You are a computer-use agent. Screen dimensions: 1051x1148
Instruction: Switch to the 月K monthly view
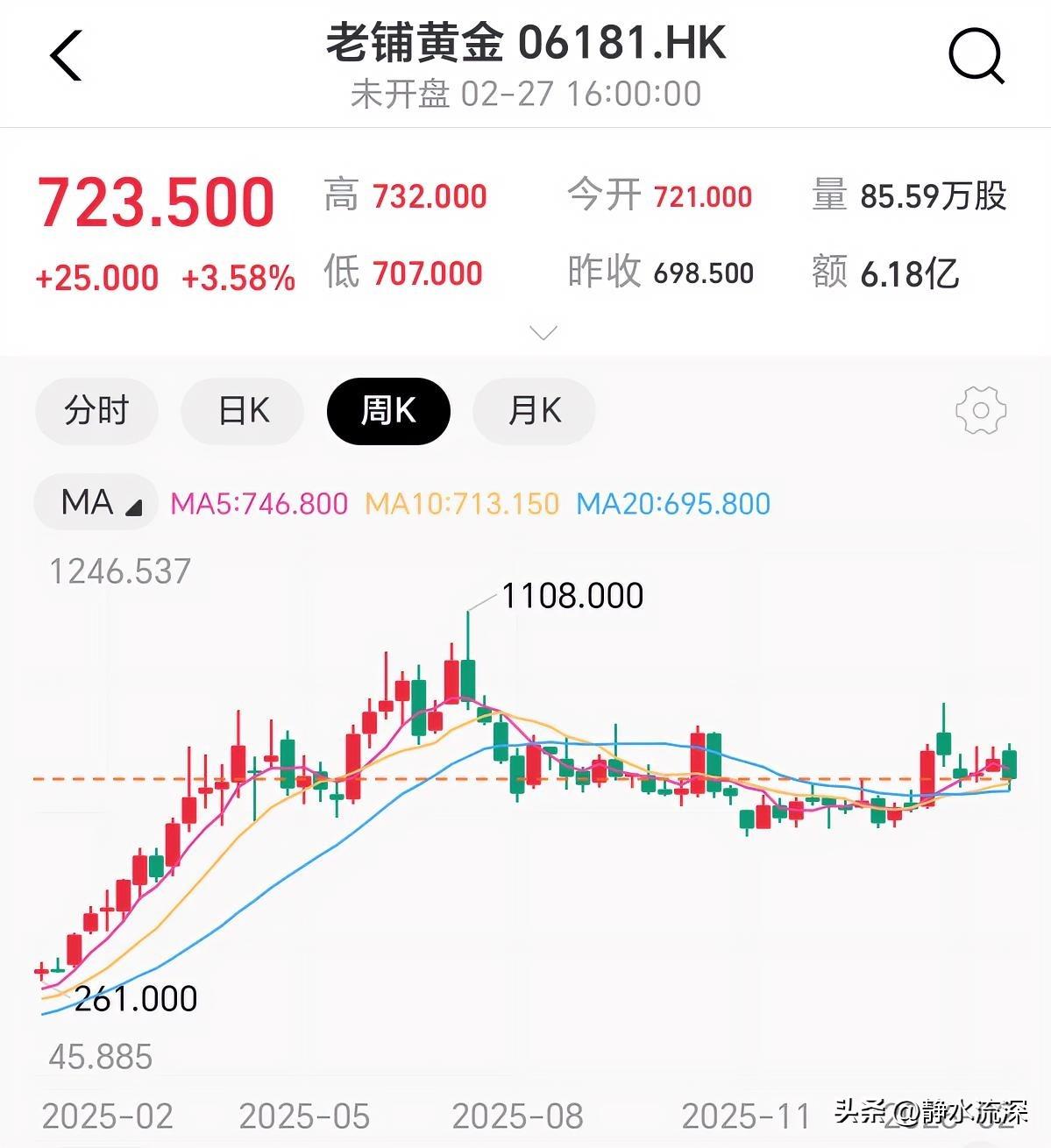pyautogui.click(x=534, y=411)
